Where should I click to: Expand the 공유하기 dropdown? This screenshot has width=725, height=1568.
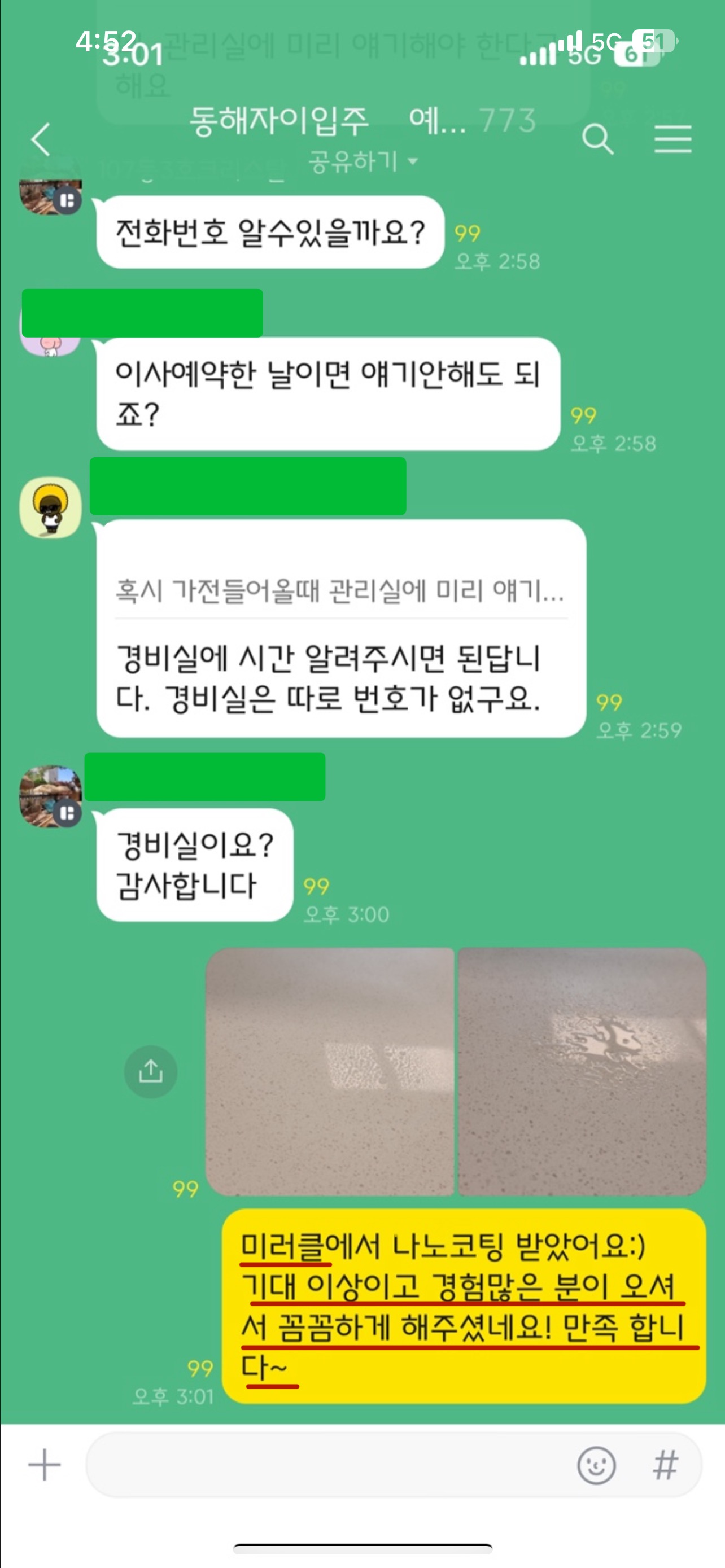pos(363,162)
